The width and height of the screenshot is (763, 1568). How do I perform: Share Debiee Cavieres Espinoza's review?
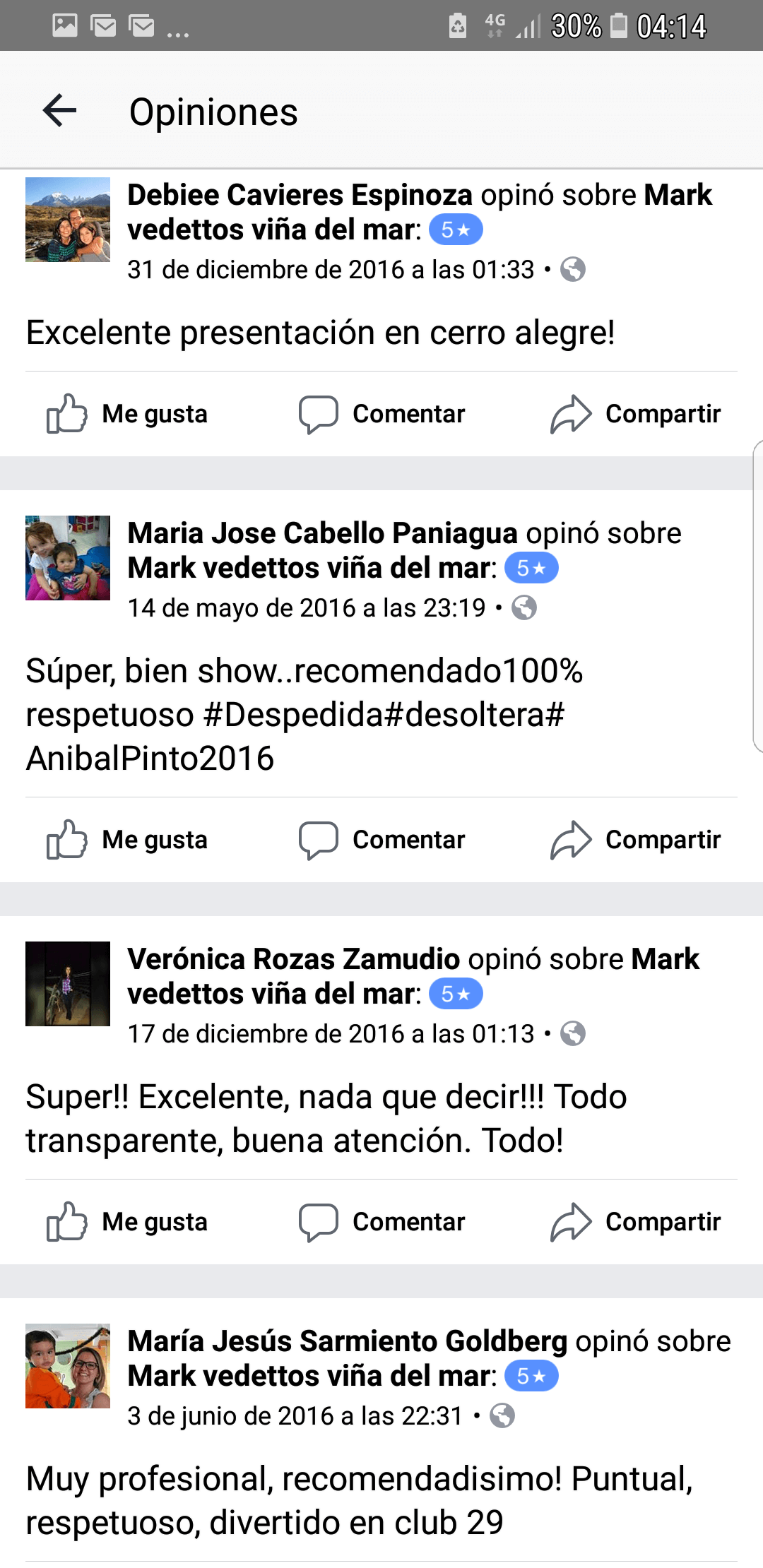(x=635, y=414)
